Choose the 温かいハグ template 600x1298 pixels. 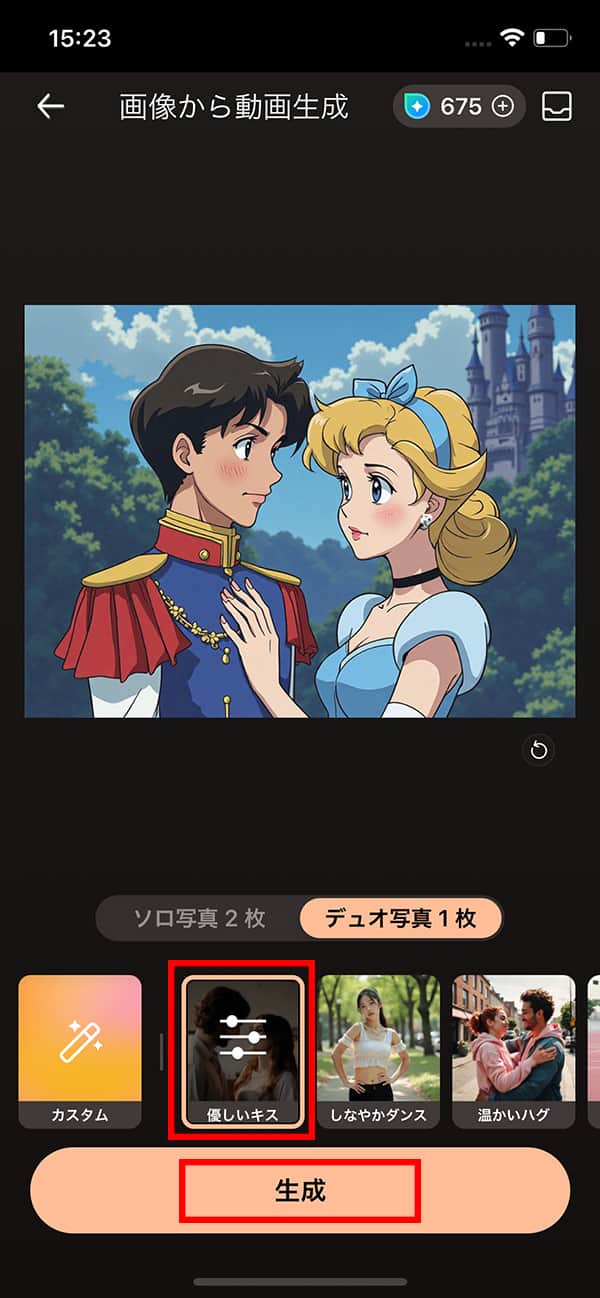[x=513, y=1050]
